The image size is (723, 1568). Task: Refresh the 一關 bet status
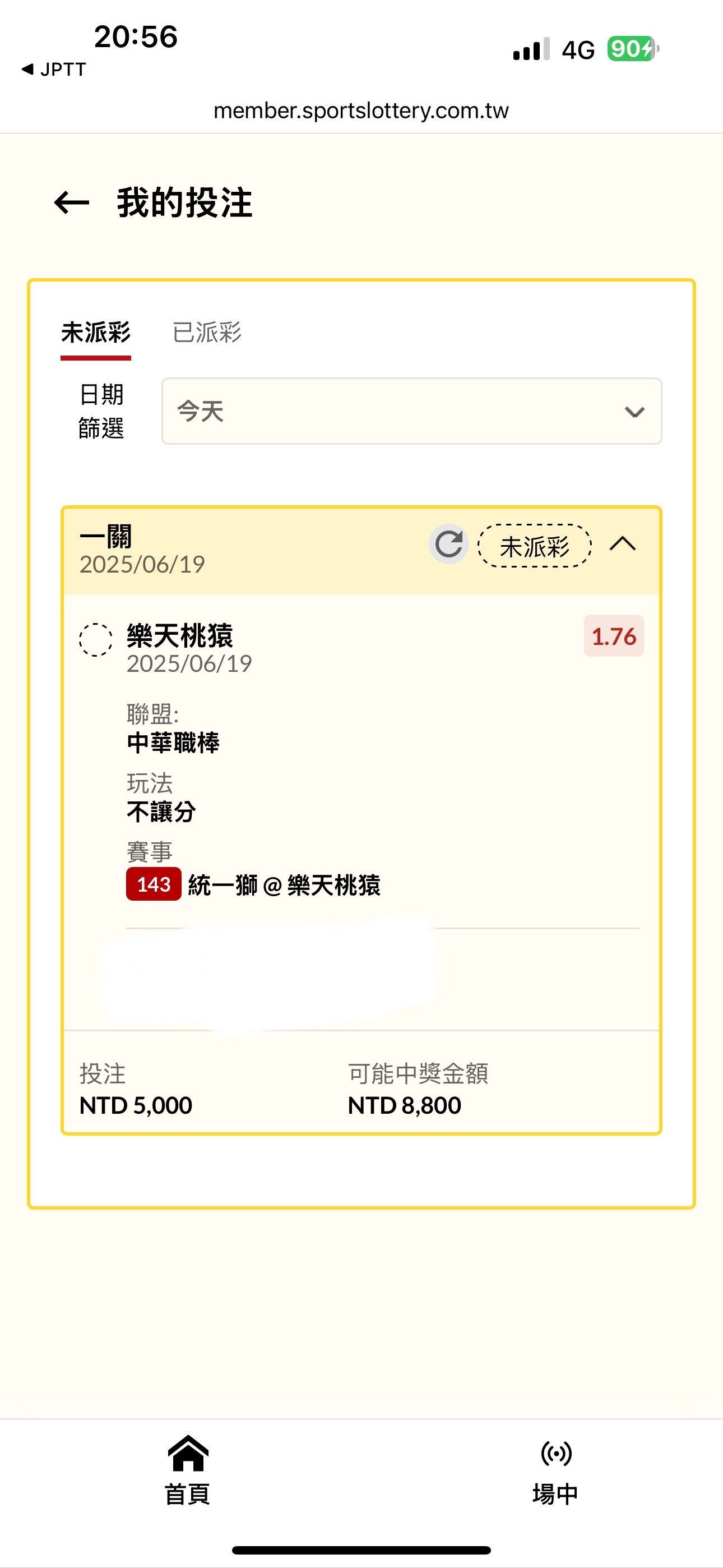448,544
